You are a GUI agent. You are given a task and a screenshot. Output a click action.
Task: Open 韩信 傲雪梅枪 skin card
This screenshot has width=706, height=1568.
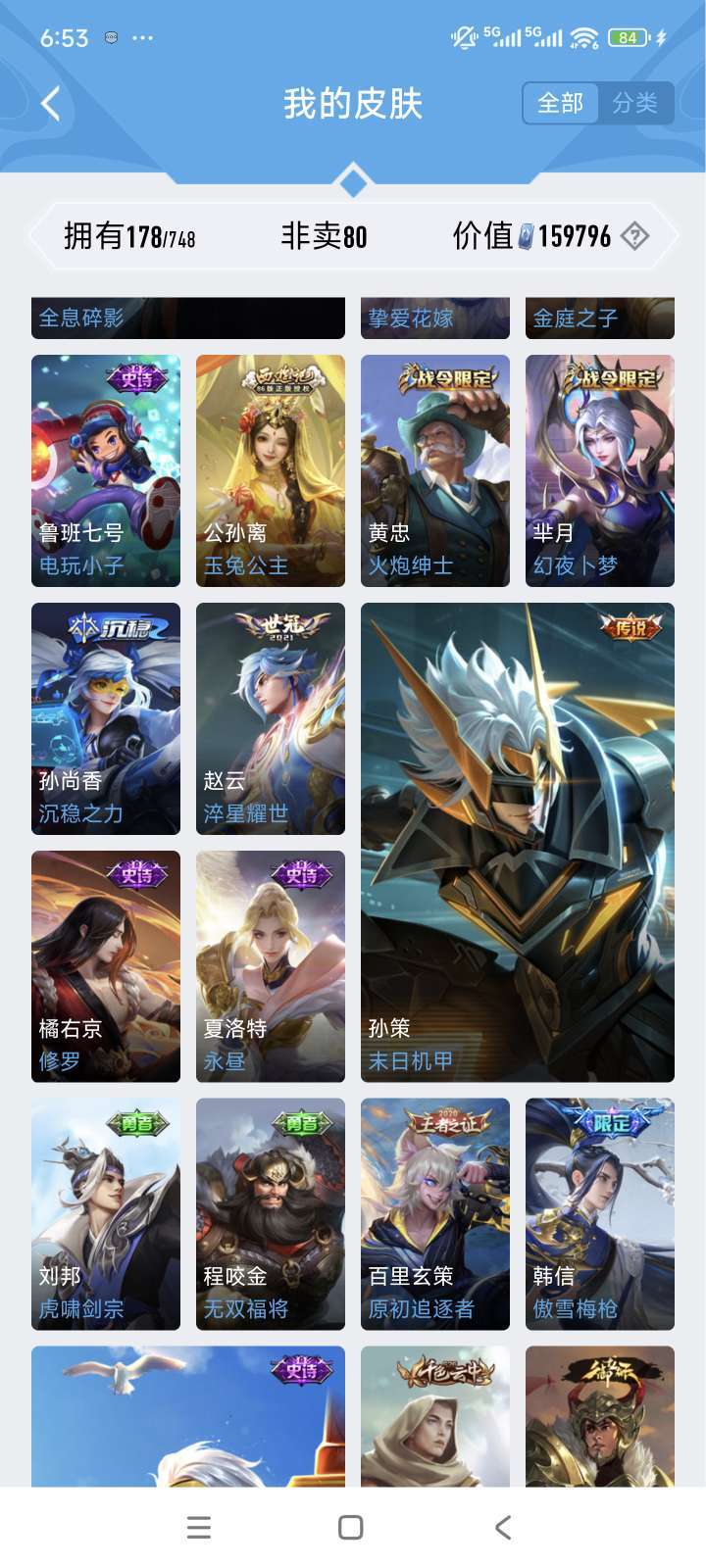point(600,1213)
